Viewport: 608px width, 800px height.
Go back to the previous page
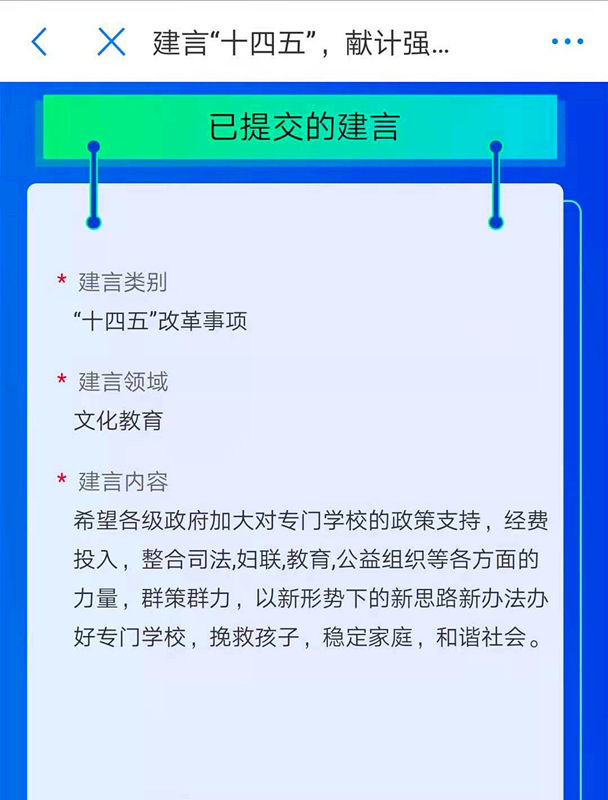pos(39,41)
